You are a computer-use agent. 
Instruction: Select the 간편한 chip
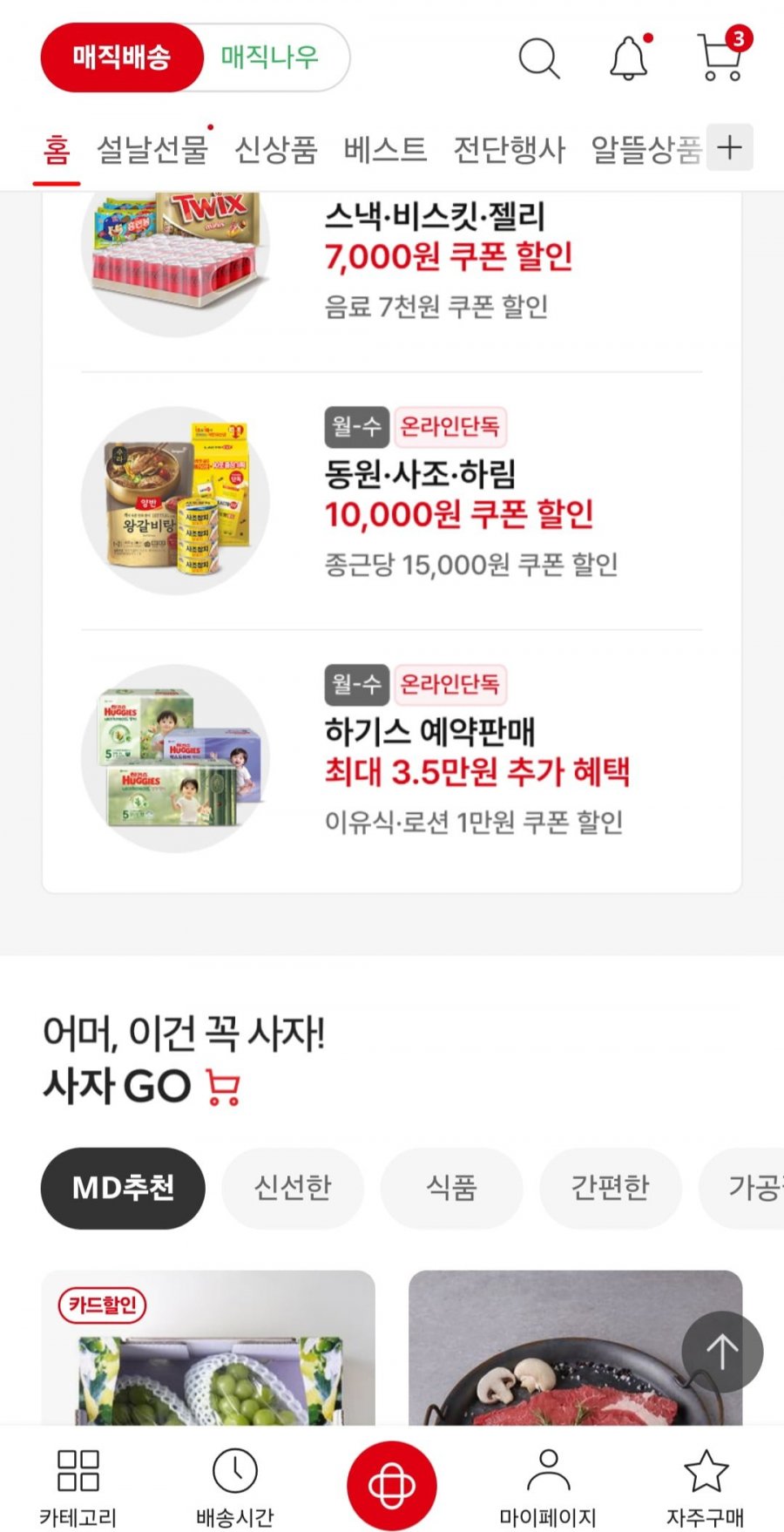coord(610,1187)
